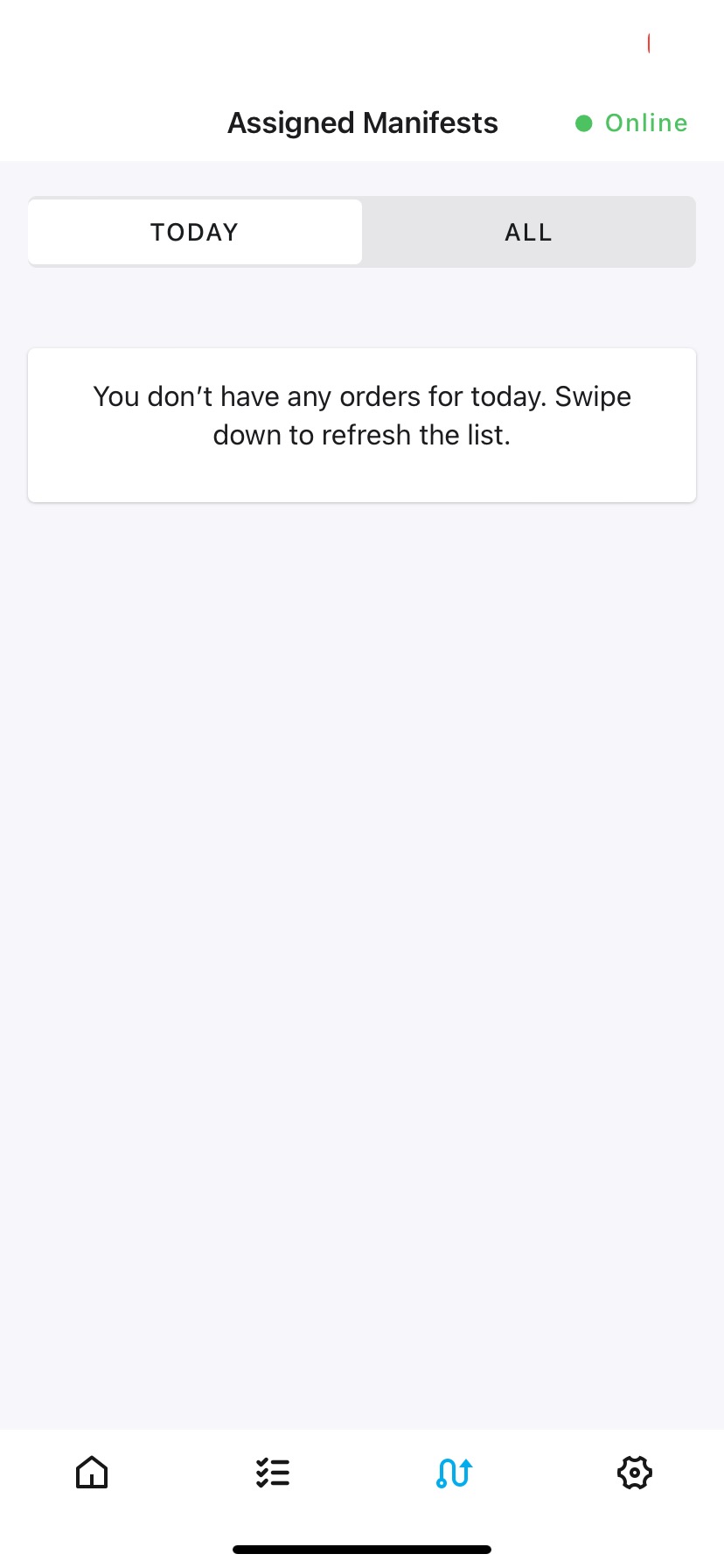
Task: Switch to the ALL manifests segment
Action: click(x=528, y=232)
